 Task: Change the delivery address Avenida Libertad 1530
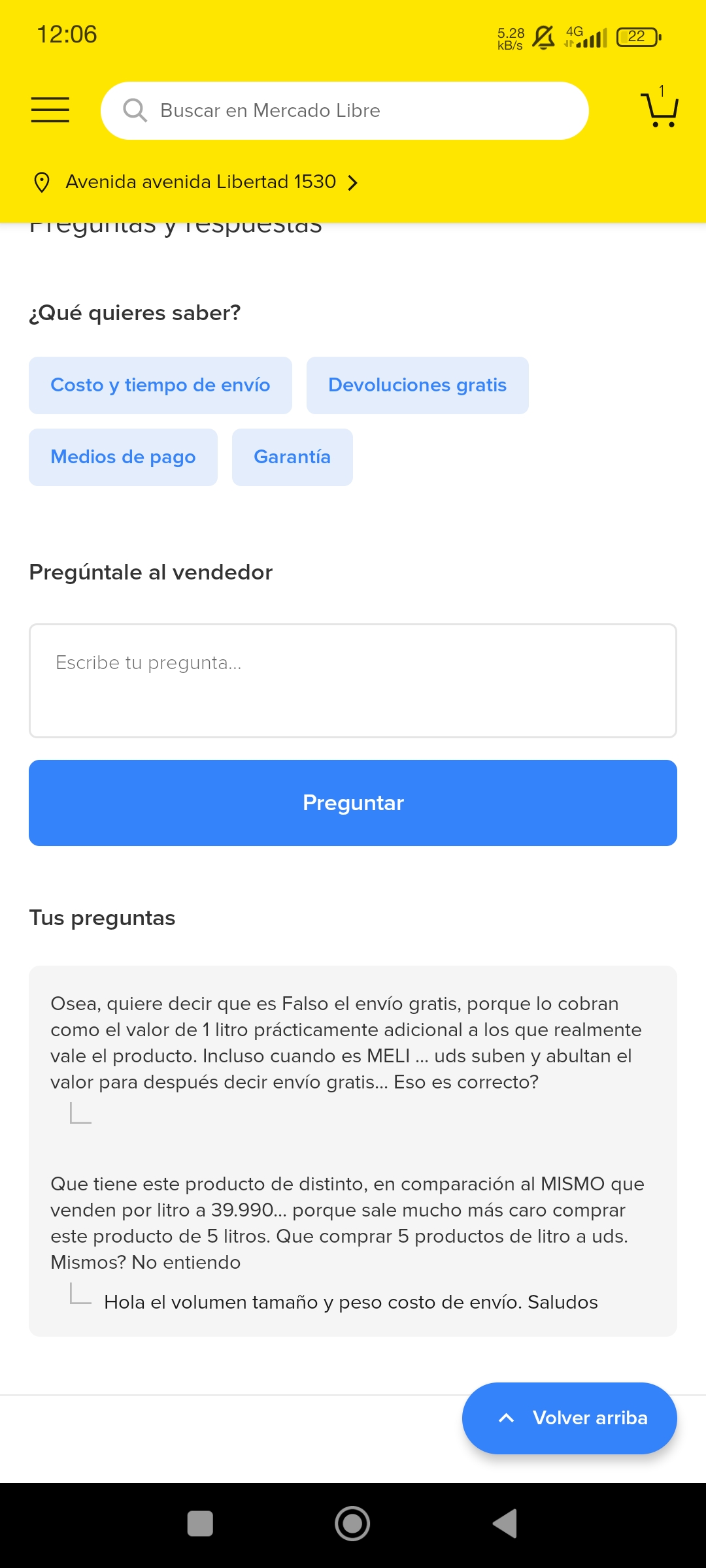point(195,182)
